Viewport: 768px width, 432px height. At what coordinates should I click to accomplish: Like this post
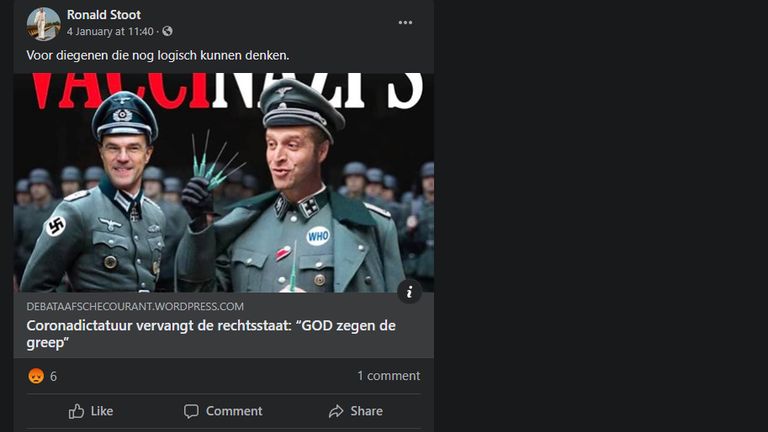(x=91, y=411)
